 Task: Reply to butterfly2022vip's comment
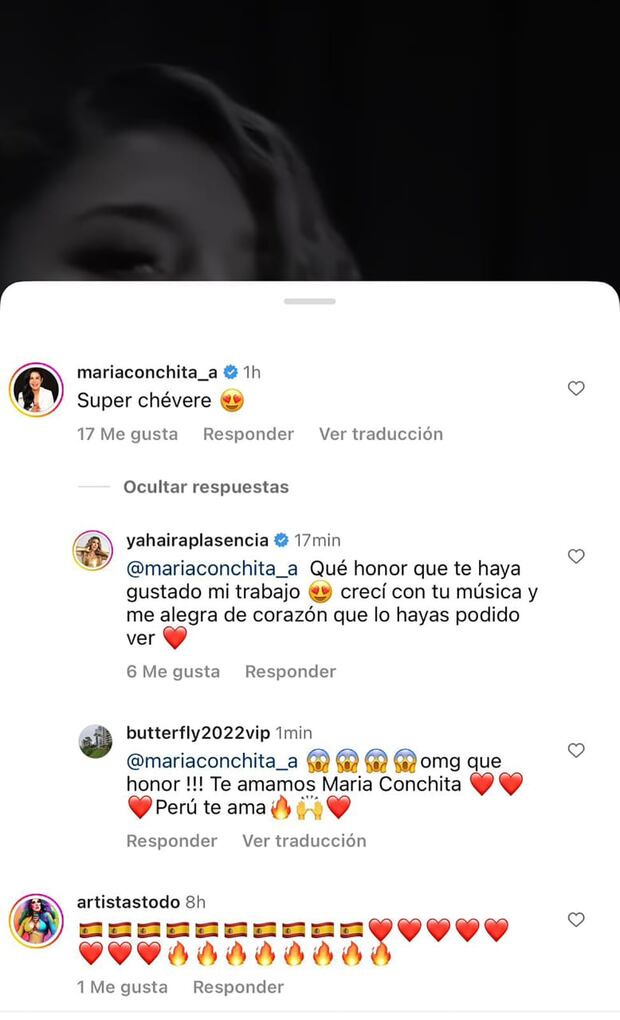click(x=171, y=841)
